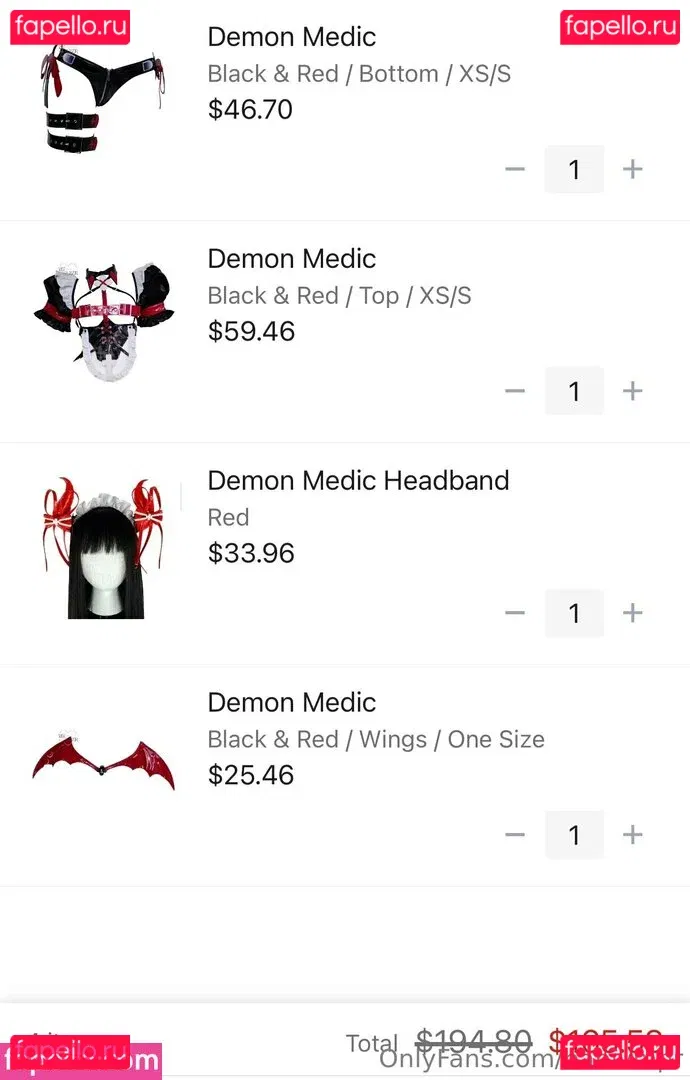This screenshot has height=1080, width=690.
Task: Decrease quantity of Demon Medic Headband
Action: [x=515, y=613]
